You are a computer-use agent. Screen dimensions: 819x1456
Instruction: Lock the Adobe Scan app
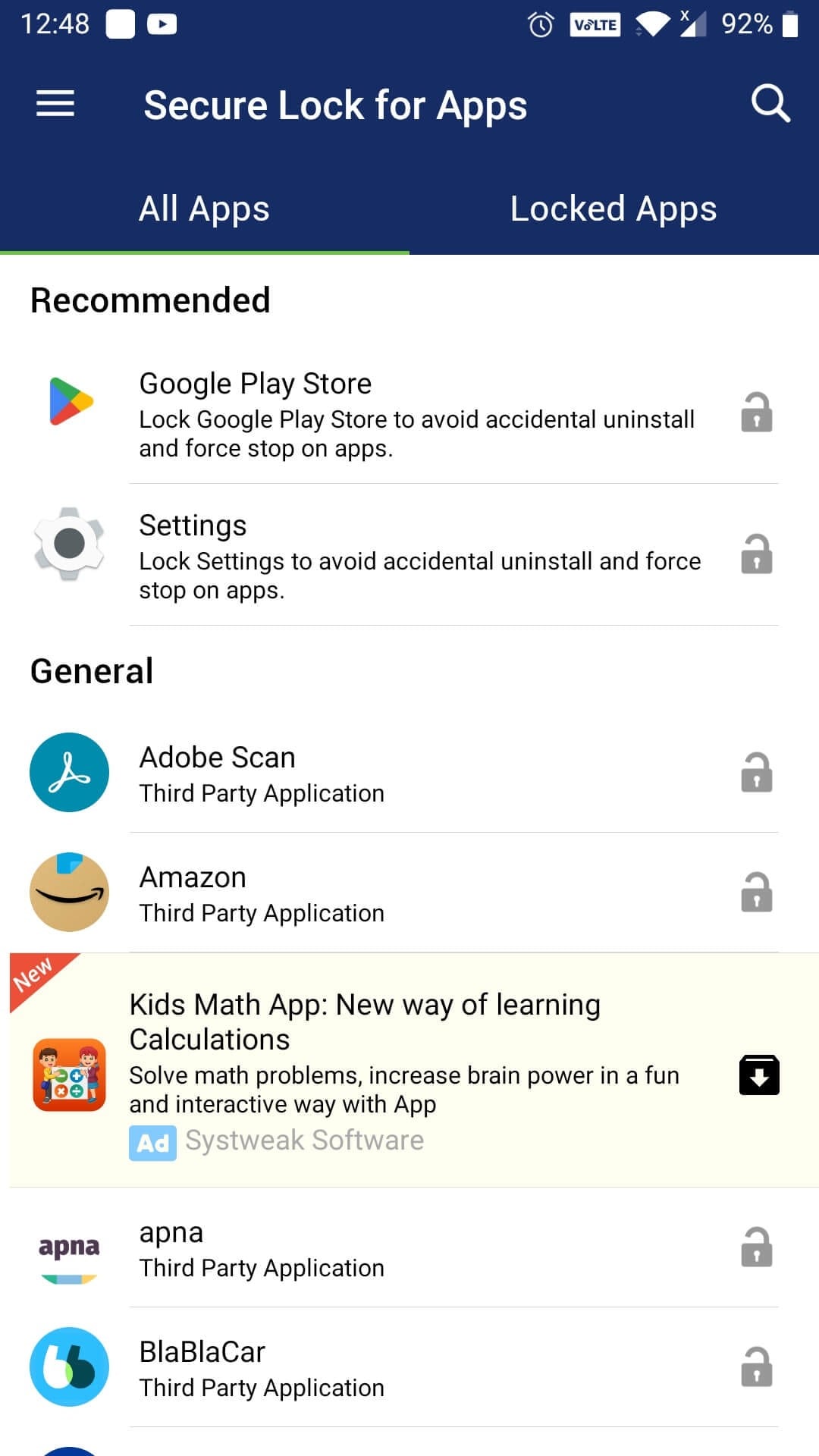(x=758, y=773)
